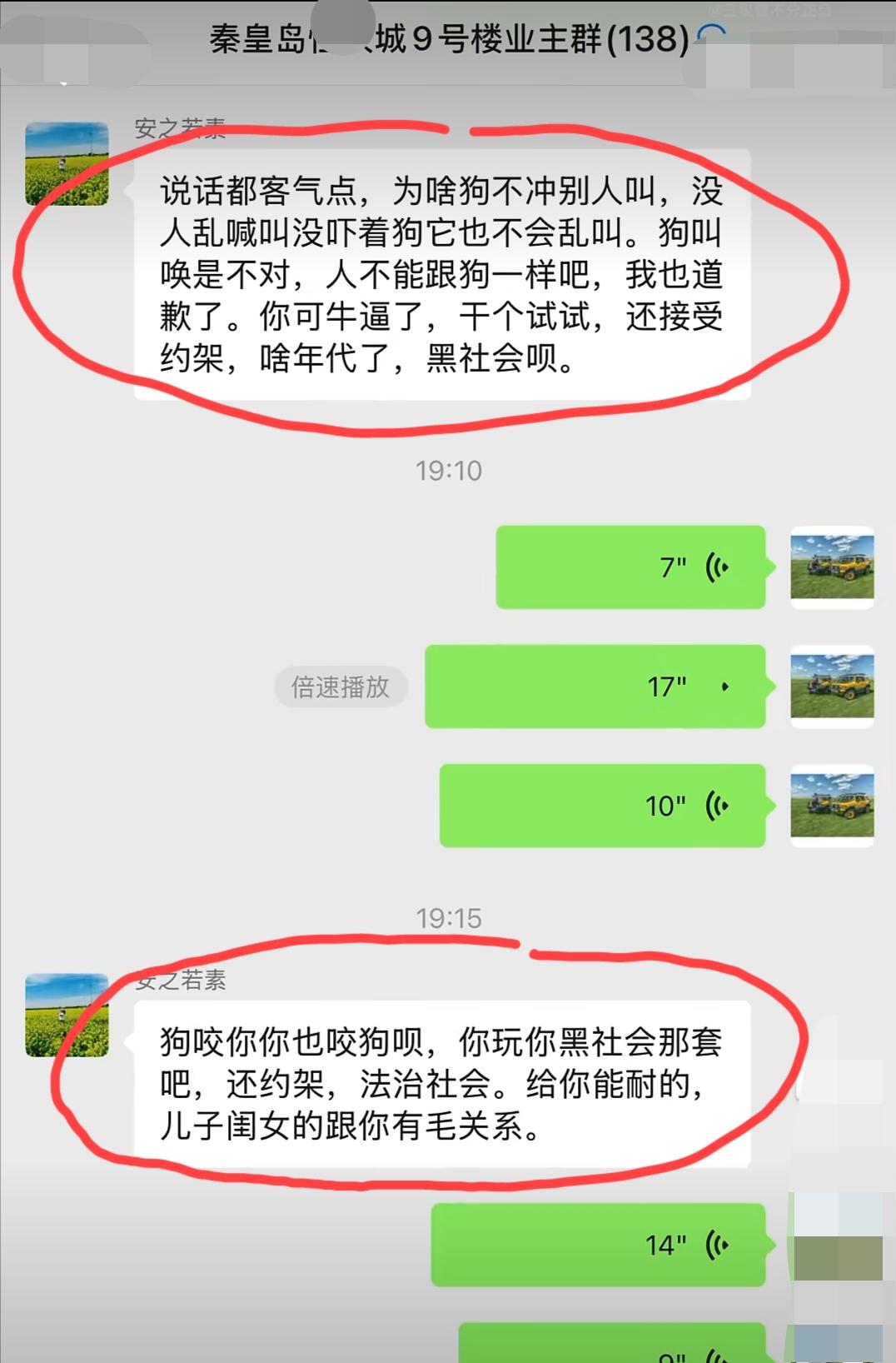Tap the 19:10 timestamp
Viewport: 896px width, 1363px height.
tap(448, 470)
